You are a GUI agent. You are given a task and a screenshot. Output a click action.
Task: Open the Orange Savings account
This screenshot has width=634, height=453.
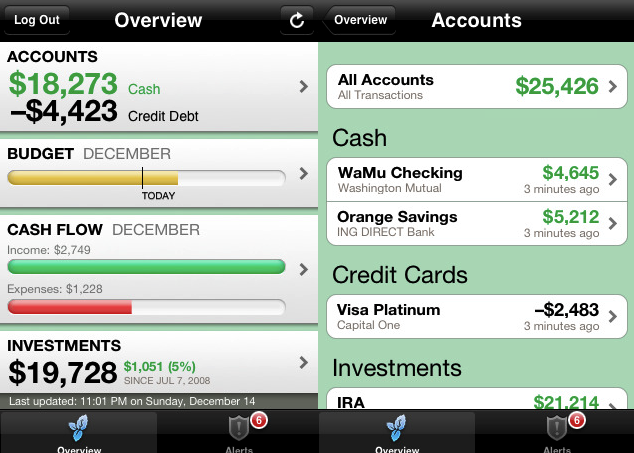[477, 223]
